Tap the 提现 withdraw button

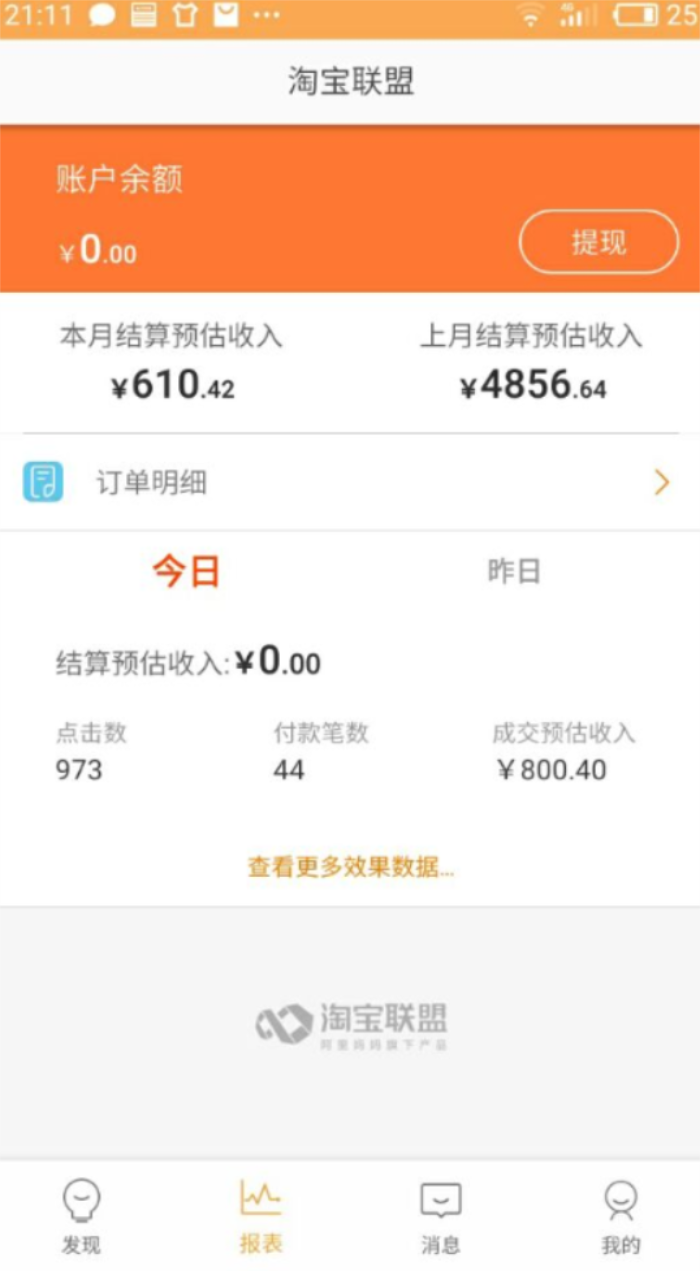(598, 242)
